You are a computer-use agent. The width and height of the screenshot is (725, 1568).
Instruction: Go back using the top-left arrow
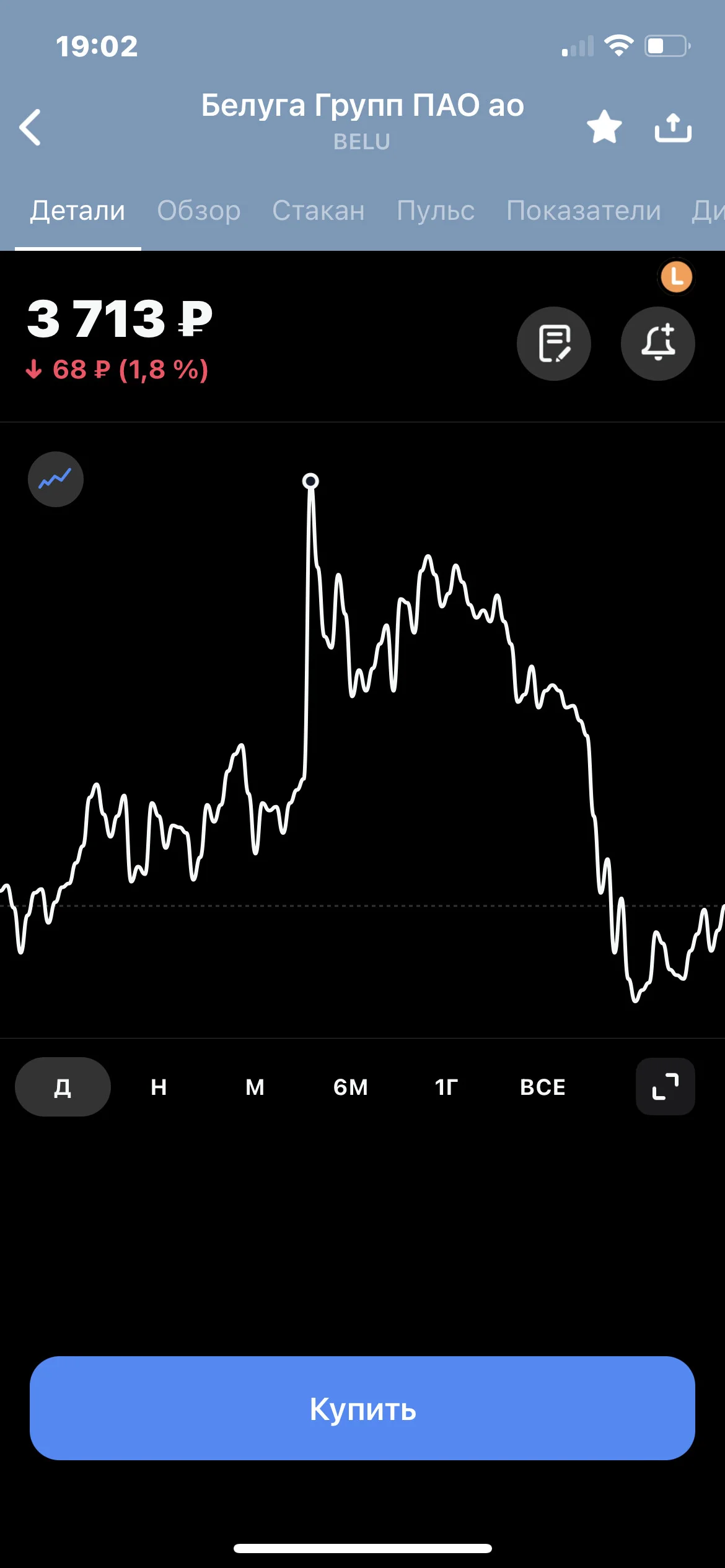pos(30,127)
